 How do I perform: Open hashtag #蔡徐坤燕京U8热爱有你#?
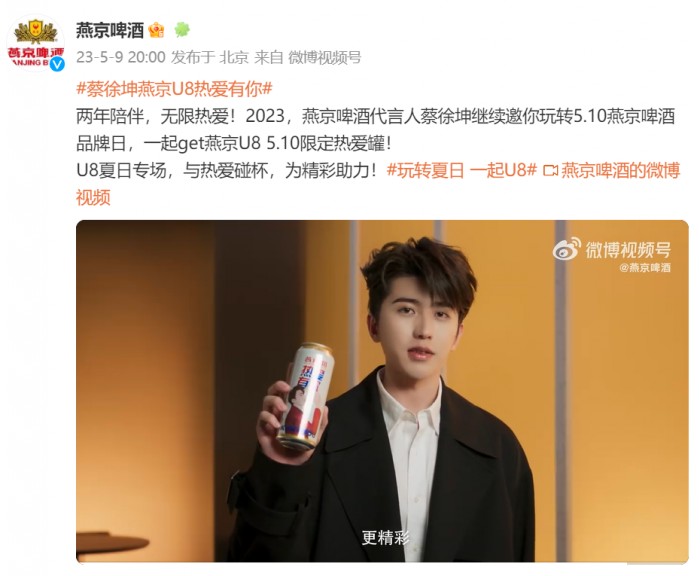click(x=174, y=88)
